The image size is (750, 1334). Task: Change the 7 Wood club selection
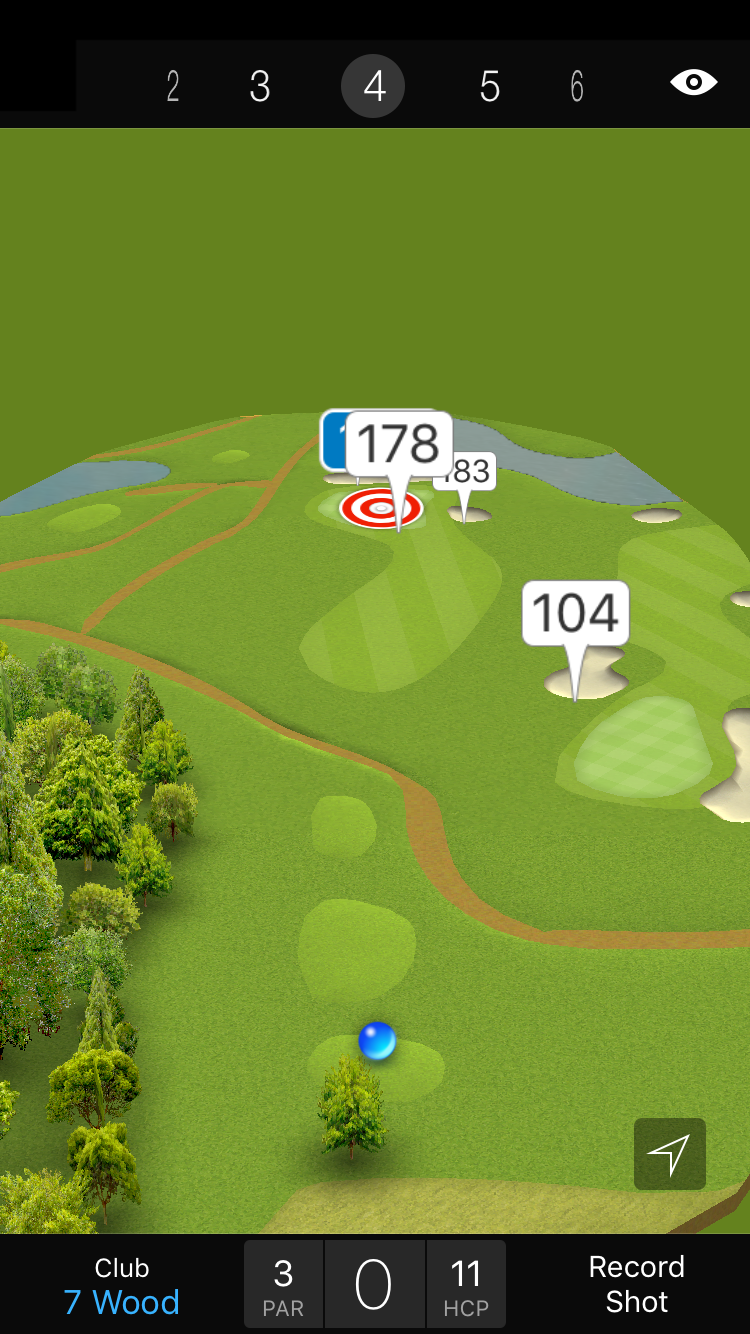pyautogui.click(x=122, y=1286)
